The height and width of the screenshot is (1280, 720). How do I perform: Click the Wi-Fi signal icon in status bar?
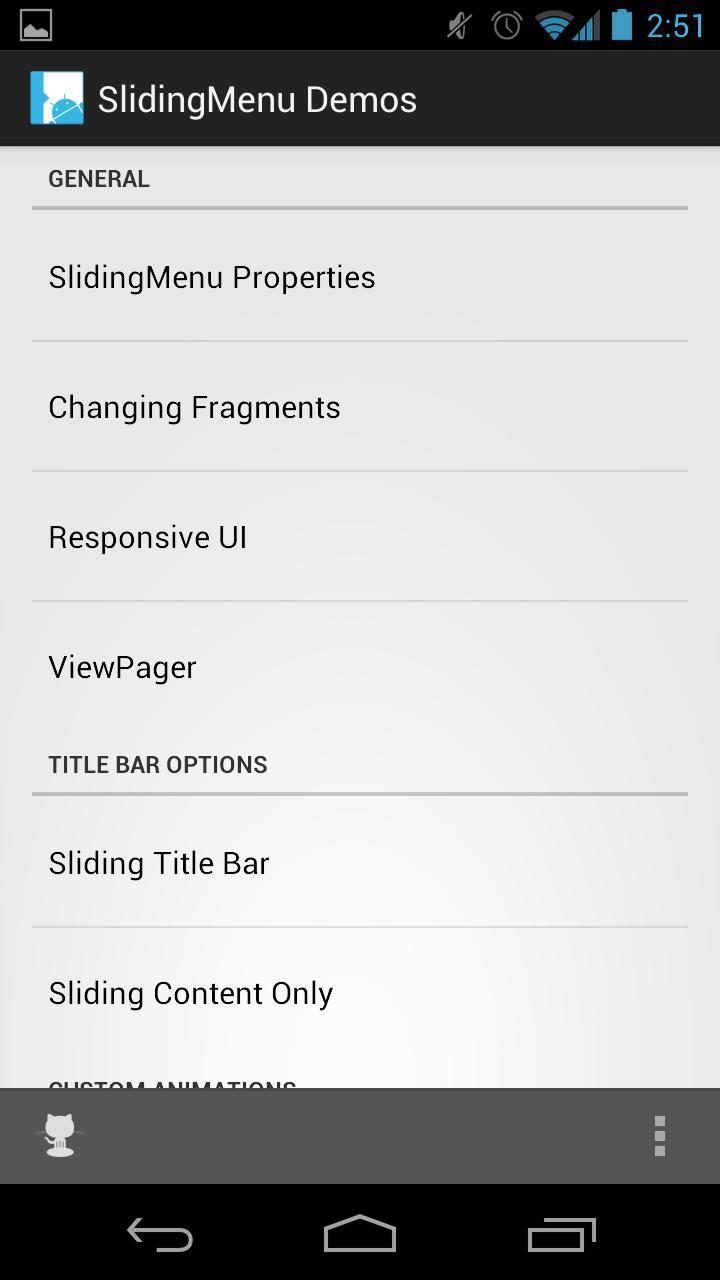[x=556, y=24]
